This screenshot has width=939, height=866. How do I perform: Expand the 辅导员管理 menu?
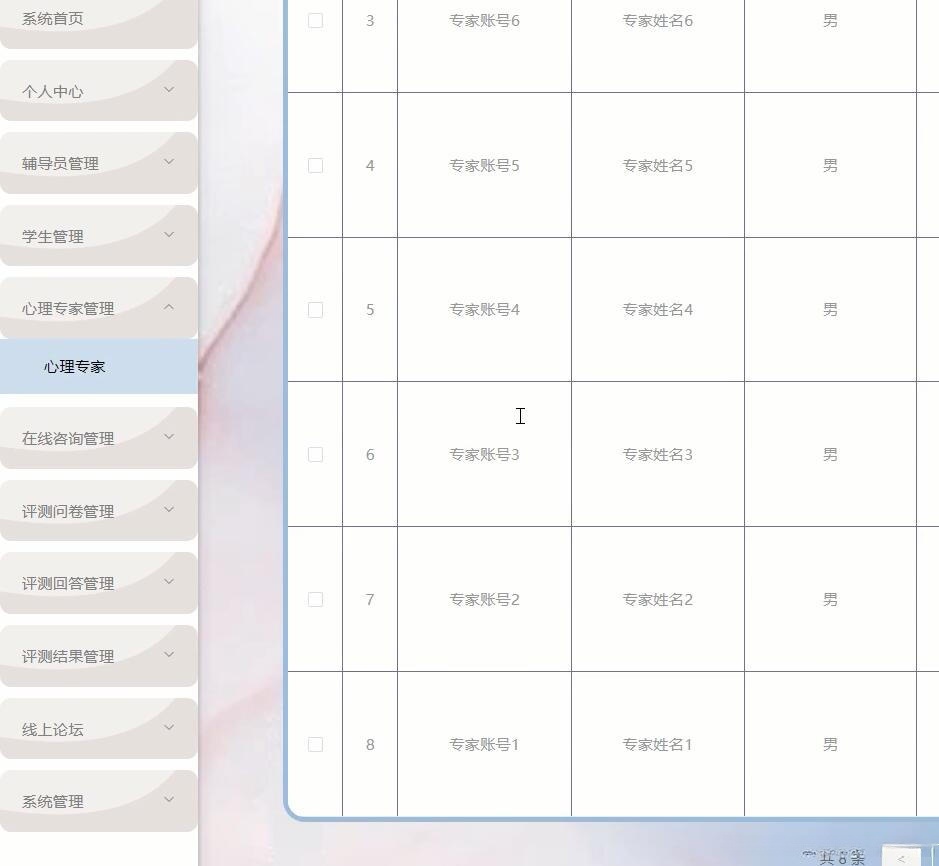[x=98, y=163]
